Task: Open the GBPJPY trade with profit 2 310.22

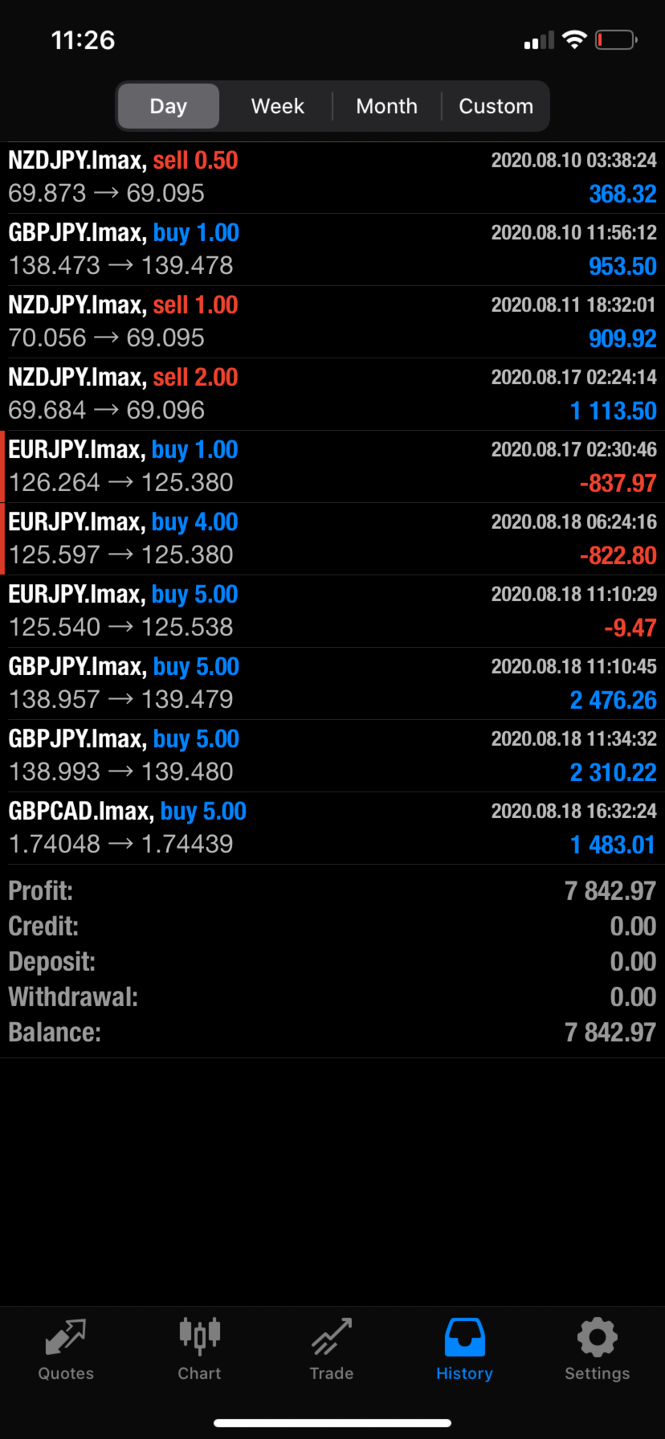Action: [332, 755]
